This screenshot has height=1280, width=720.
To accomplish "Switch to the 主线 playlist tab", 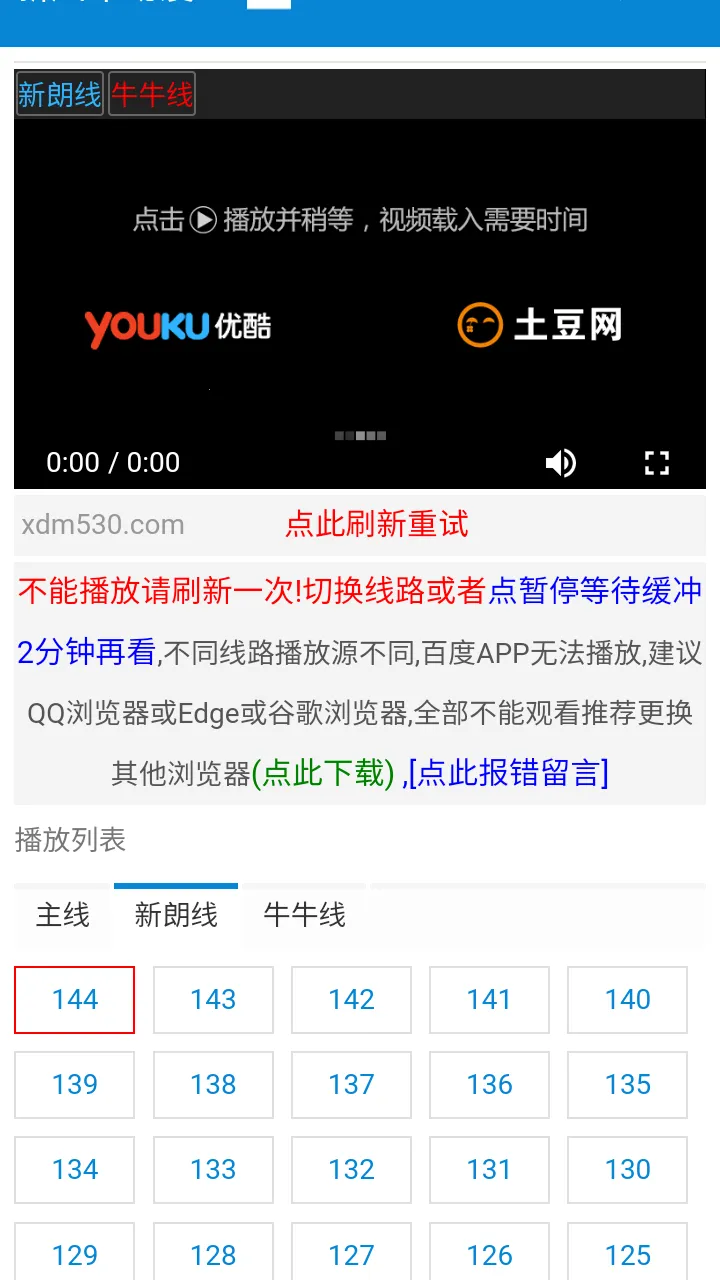I will 62,915.
